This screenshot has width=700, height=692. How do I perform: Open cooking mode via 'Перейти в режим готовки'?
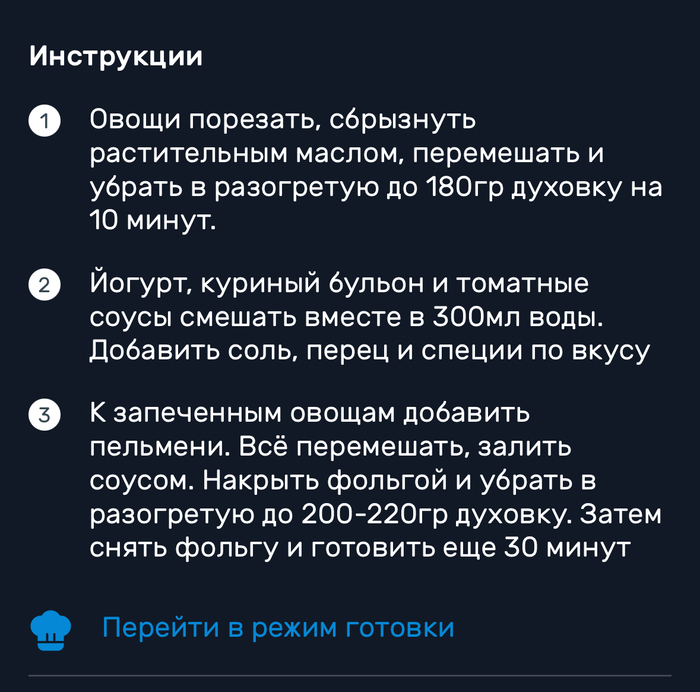point(278,628)
